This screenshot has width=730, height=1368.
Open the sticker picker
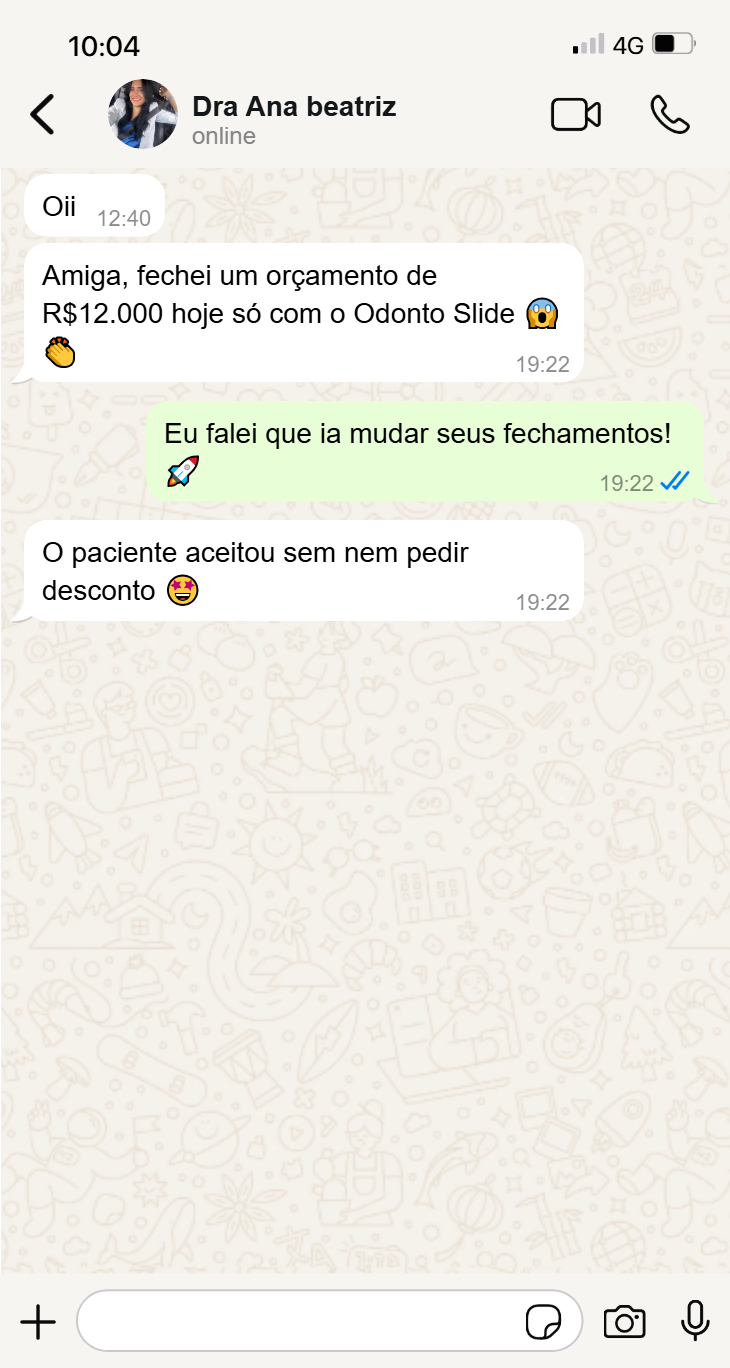point(543,1322)
